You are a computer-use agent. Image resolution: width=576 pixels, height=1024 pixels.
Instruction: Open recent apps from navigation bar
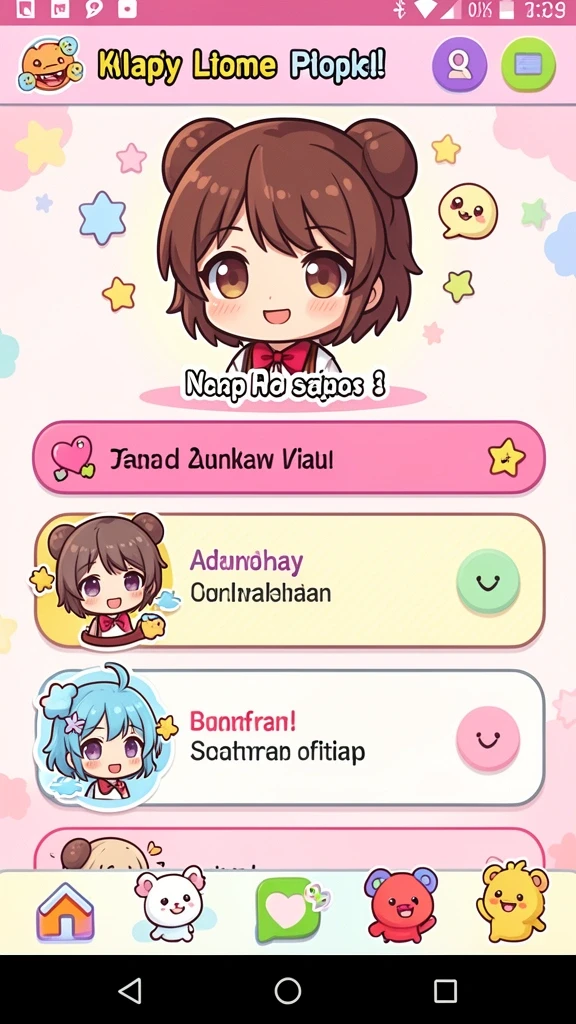tap(445, 990)
